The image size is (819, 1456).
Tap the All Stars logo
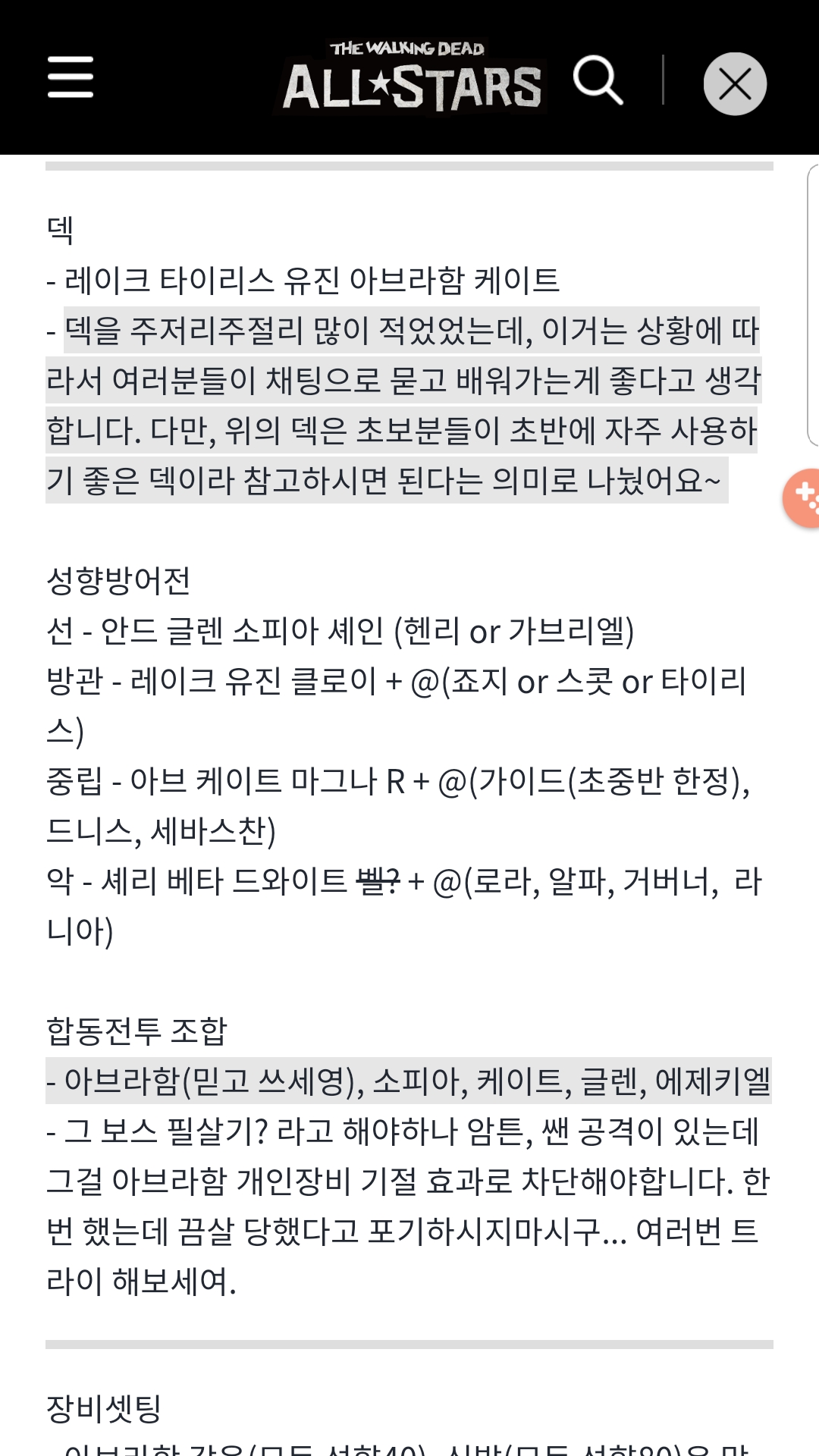click(410, 79)
